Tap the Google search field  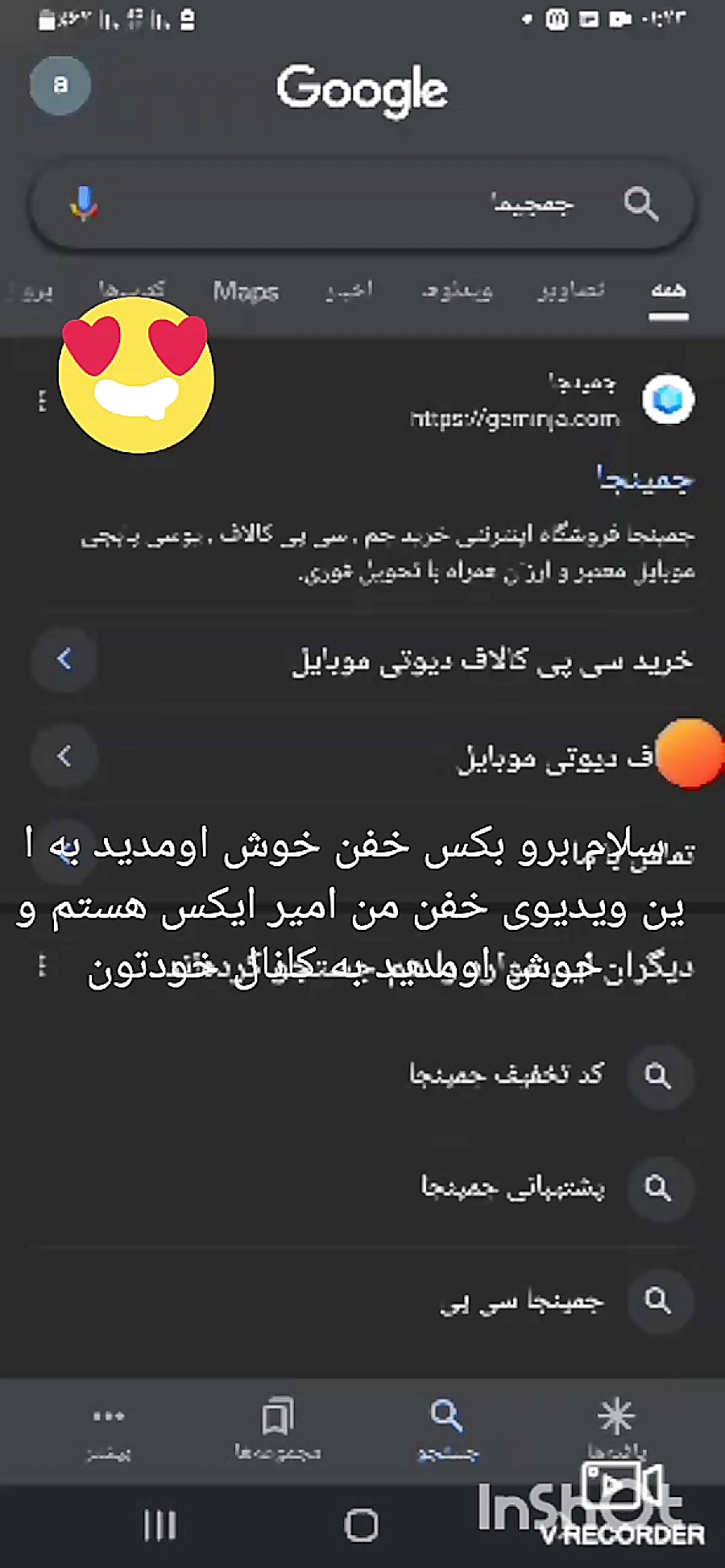[x=362, y=205]
